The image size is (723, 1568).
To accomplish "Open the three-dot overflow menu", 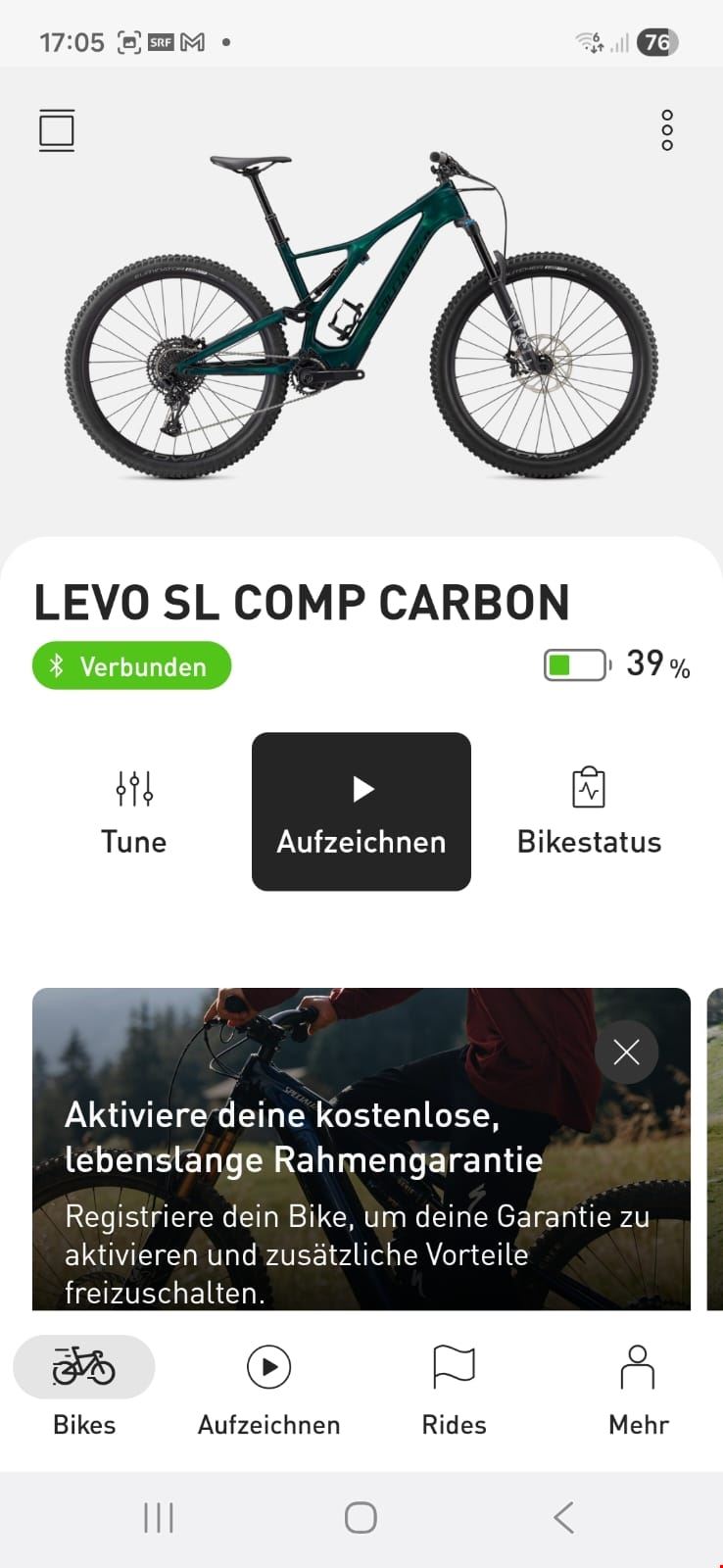I will (667, 130).
